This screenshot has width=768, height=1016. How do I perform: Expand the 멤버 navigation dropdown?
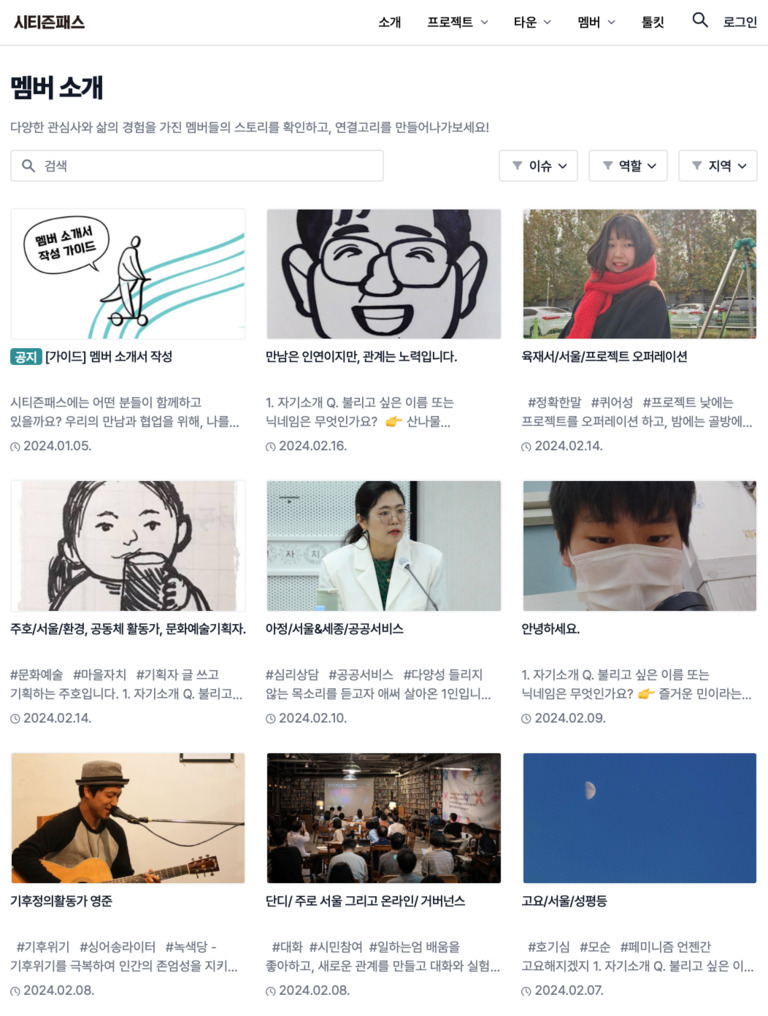596,22
